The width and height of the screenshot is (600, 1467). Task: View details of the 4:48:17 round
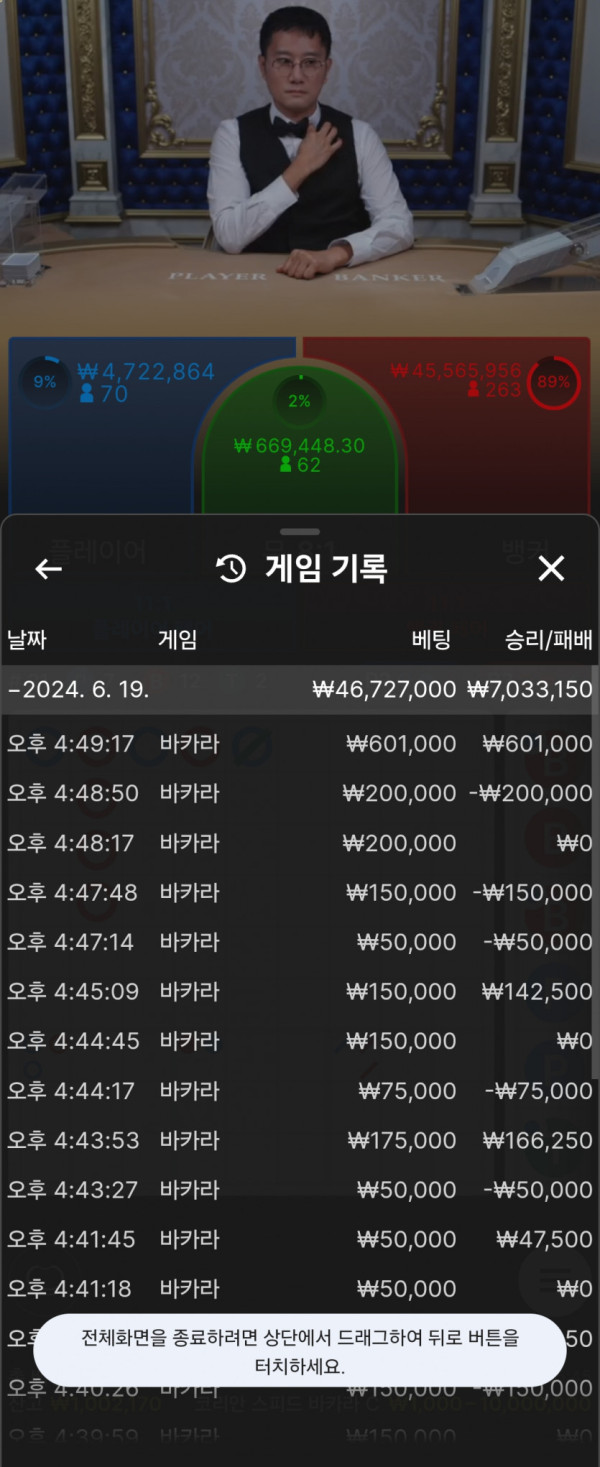[x=300, y=843]
